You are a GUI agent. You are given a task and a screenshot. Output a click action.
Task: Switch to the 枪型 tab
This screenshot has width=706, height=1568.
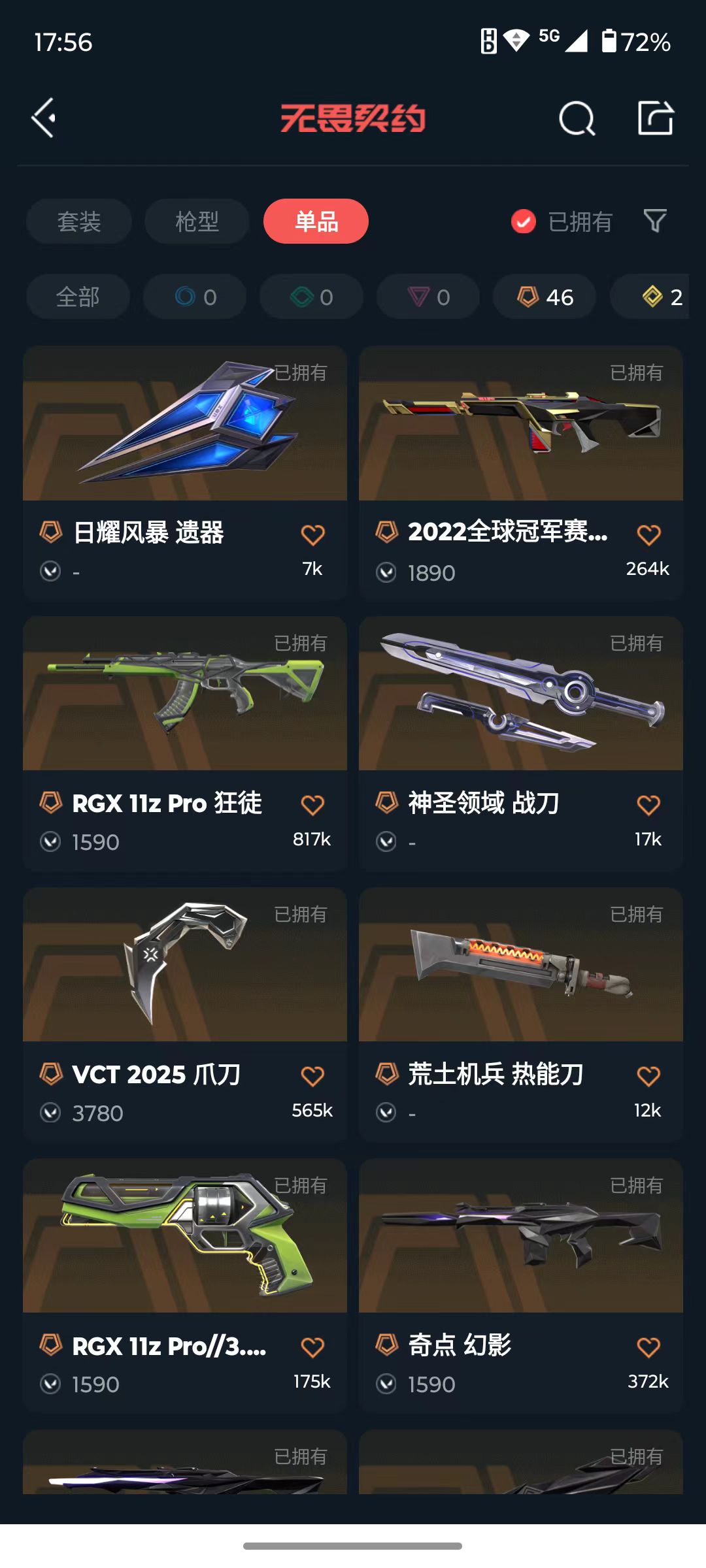197,221
